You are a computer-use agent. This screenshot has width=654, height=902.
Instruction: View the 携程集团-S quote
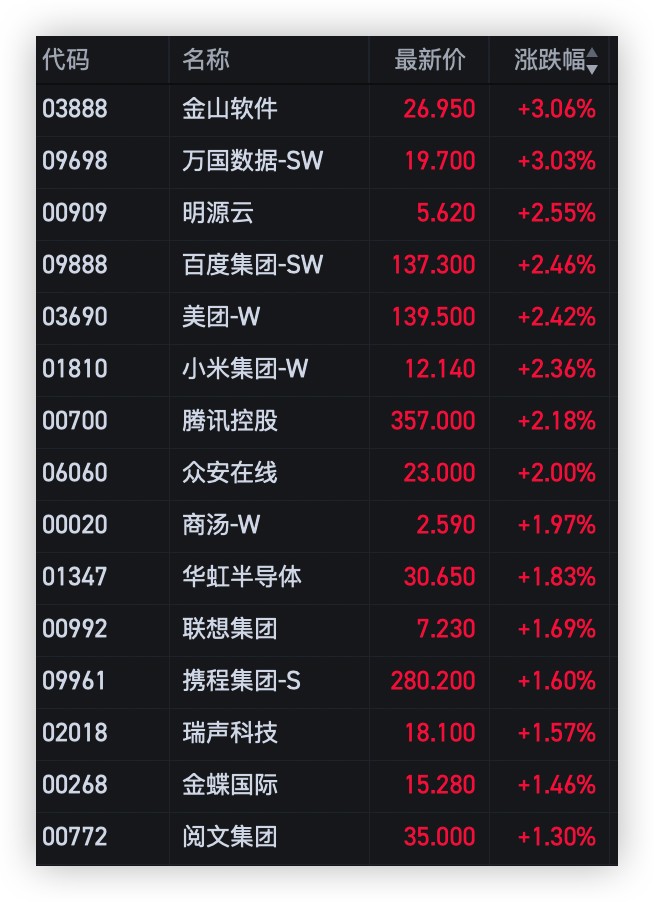241,681
